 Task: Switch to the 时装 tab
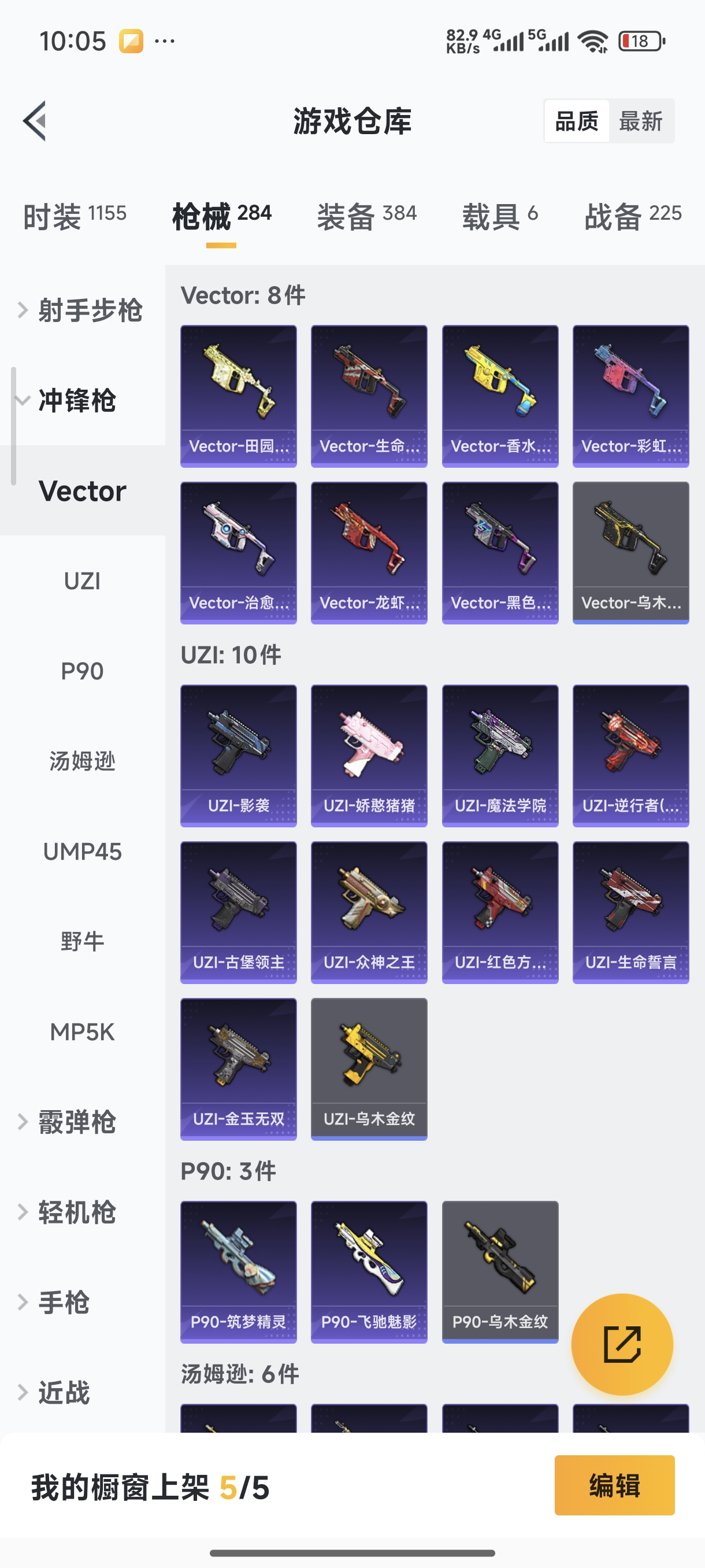75,216
